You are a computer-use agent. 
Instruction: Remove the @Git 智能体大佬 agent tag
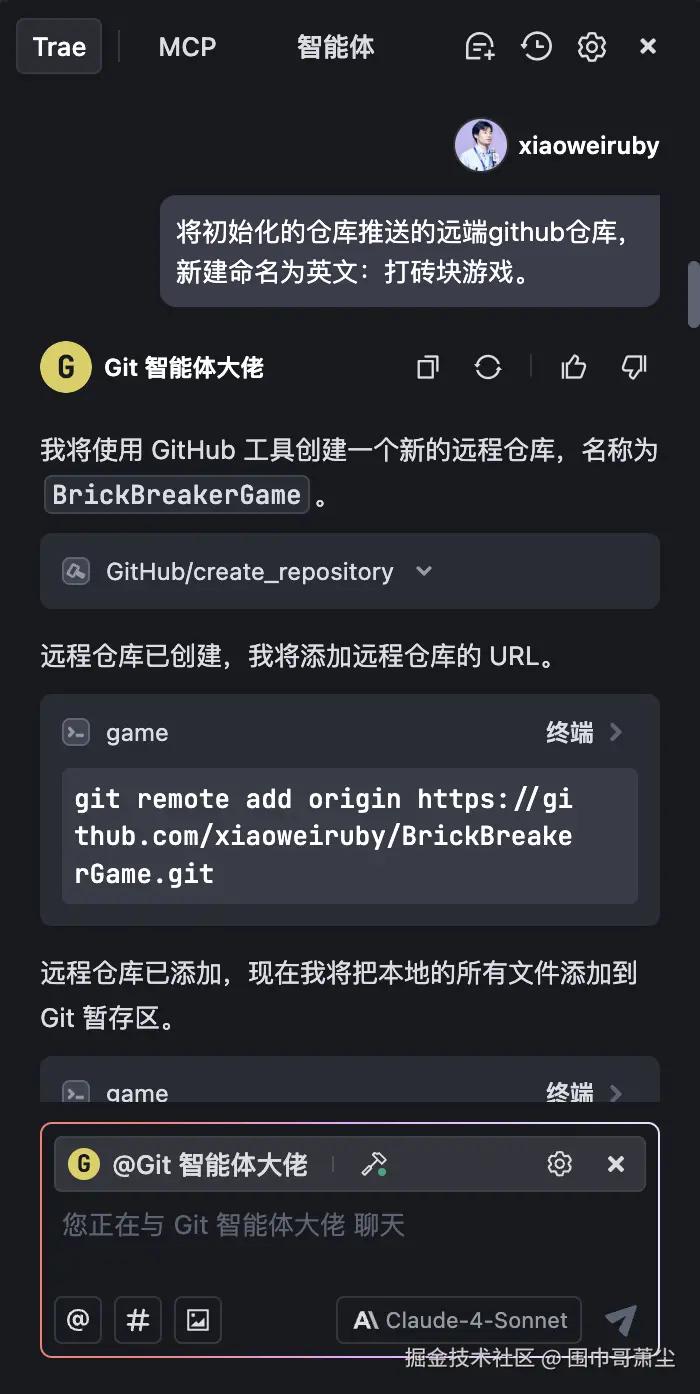pyautogui.click(x=616, y=1164)
